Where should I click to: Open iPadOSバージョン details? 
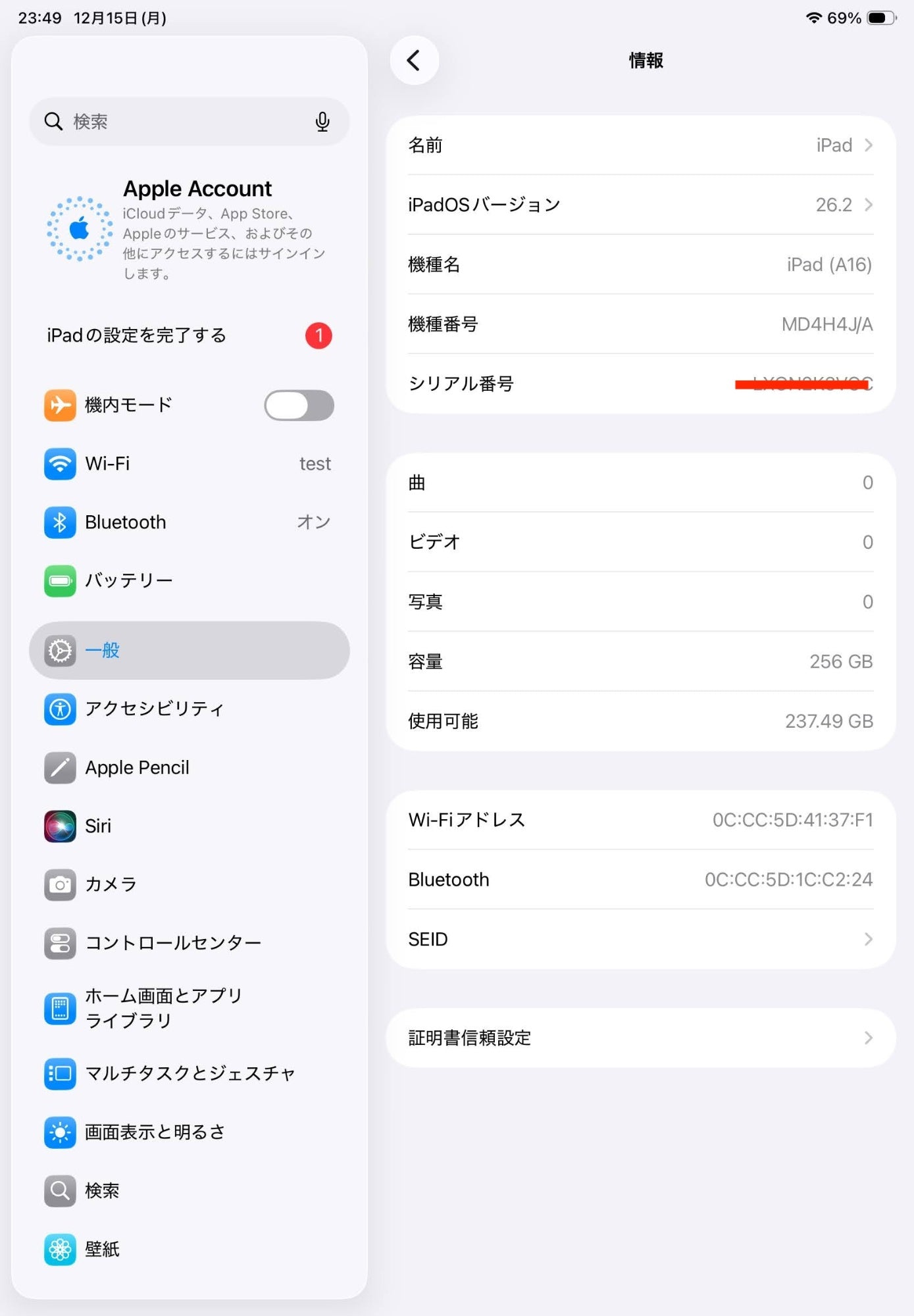click(640, 205)
